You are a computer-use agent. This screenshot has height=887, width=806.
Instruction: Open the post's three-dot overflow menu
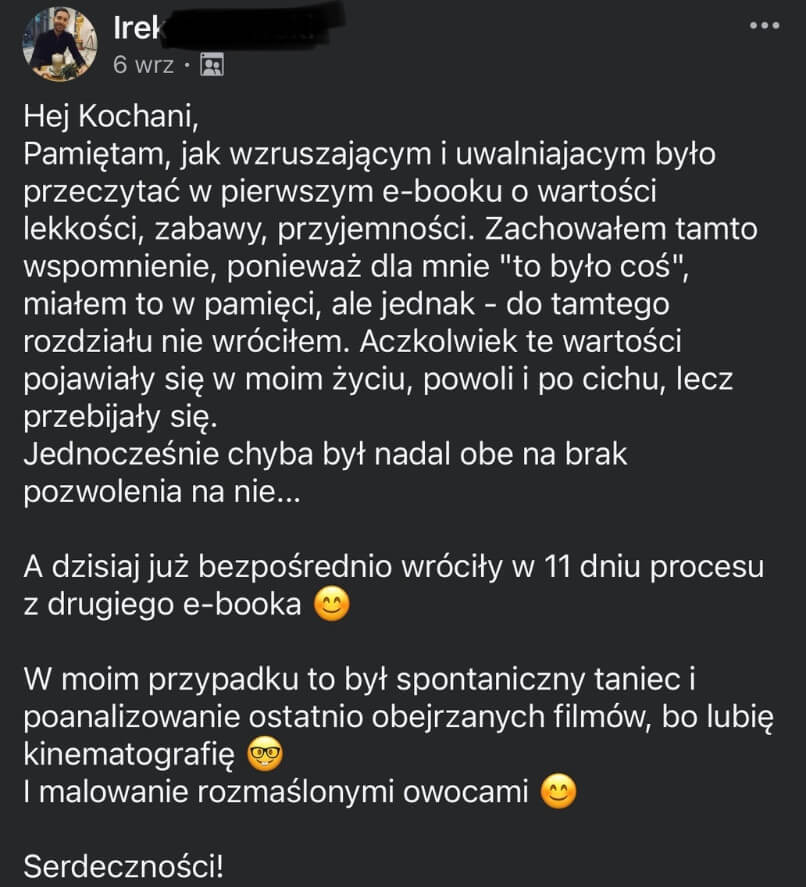point(764,24)
